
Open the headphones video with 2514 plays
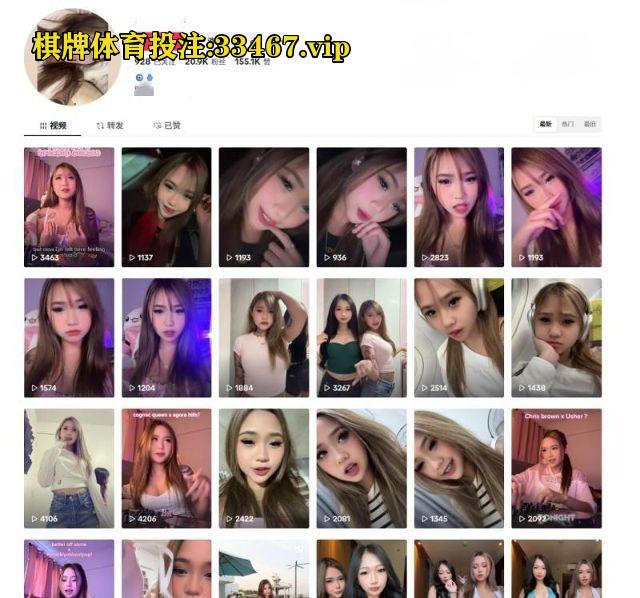[x=459, y=337]
